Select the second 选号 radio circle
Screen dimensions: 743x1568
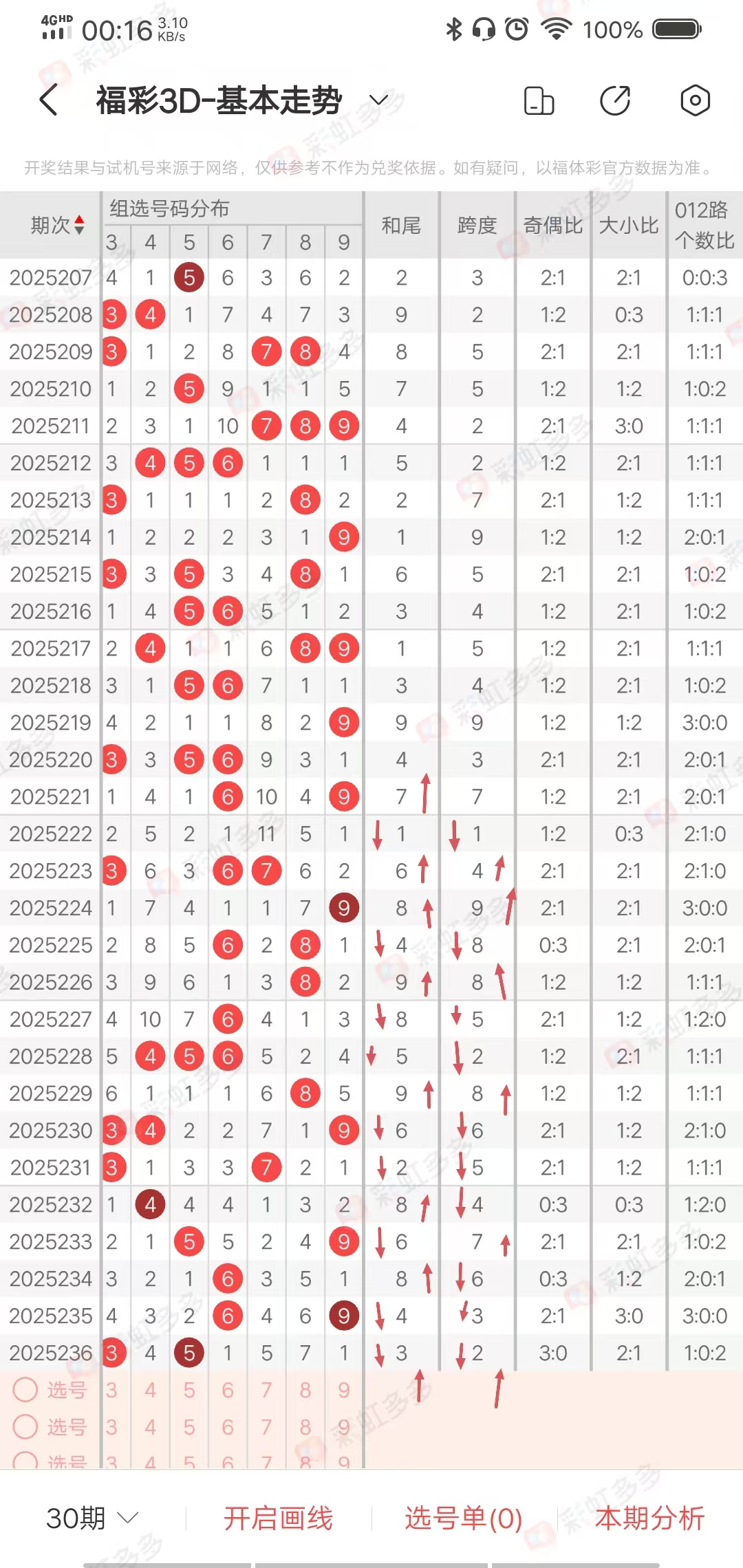[25, 1427]
